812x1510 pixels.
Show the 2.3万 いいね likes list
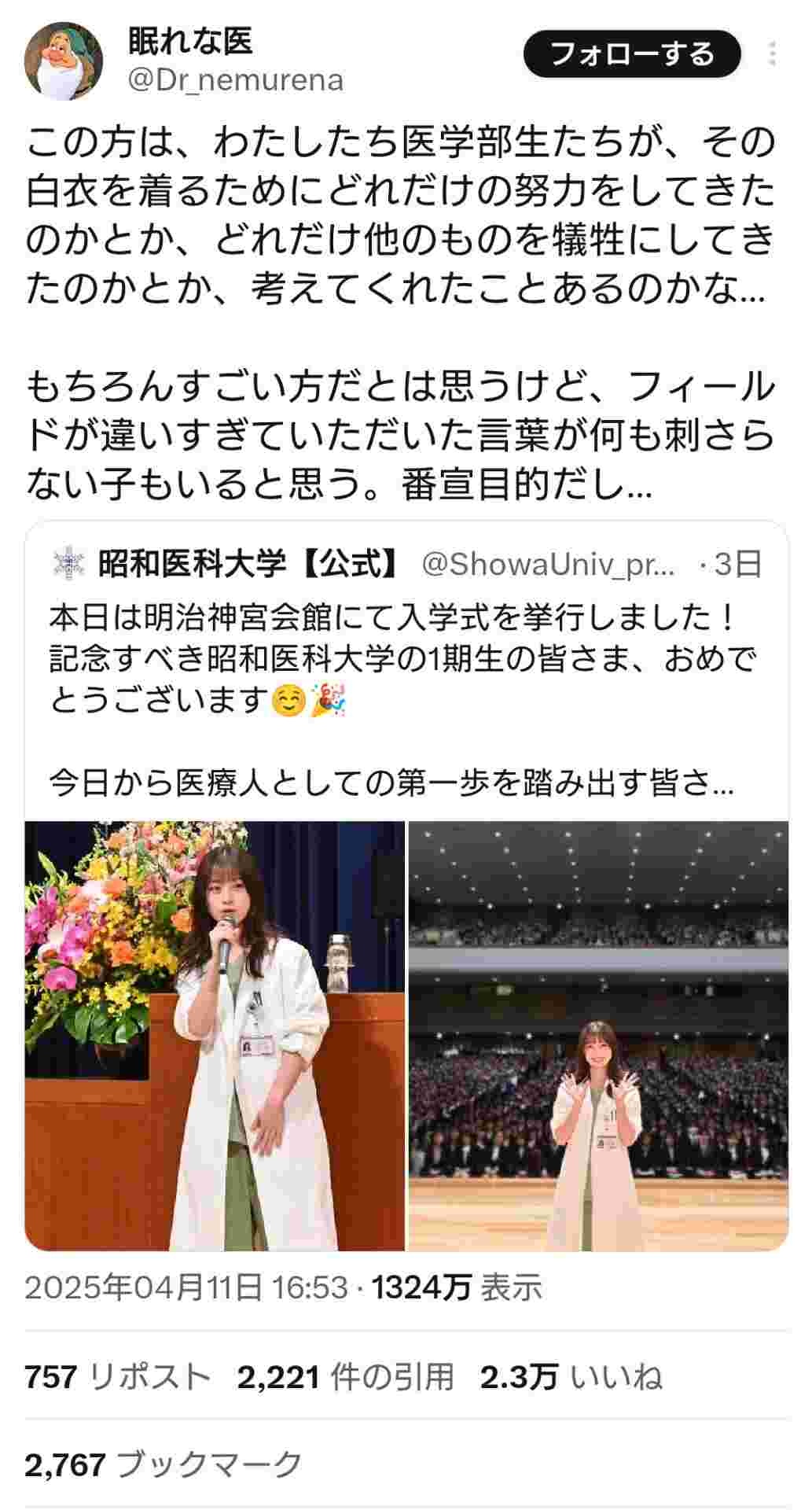(571, 1376)
